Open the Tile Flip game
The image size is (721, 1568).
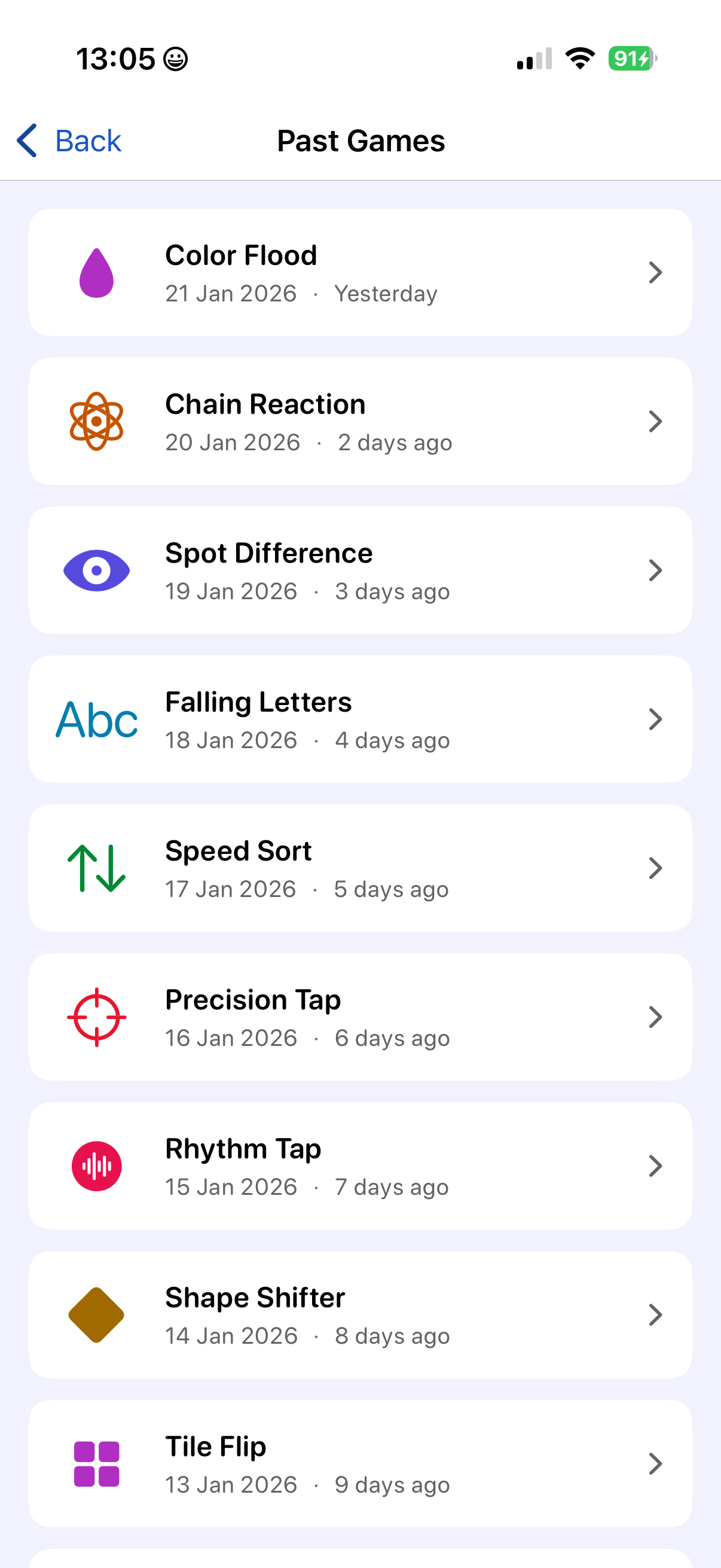click(360, 1464)
